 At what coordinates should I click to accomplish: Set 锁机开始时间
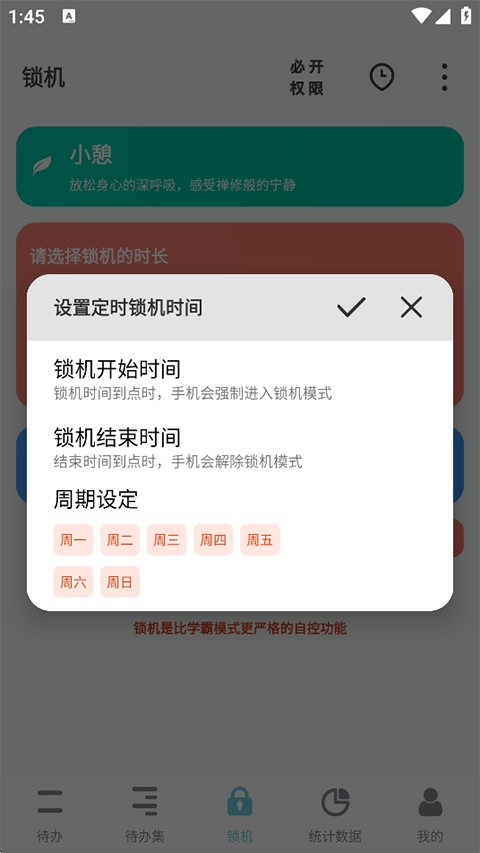click(x=239, y=379)
